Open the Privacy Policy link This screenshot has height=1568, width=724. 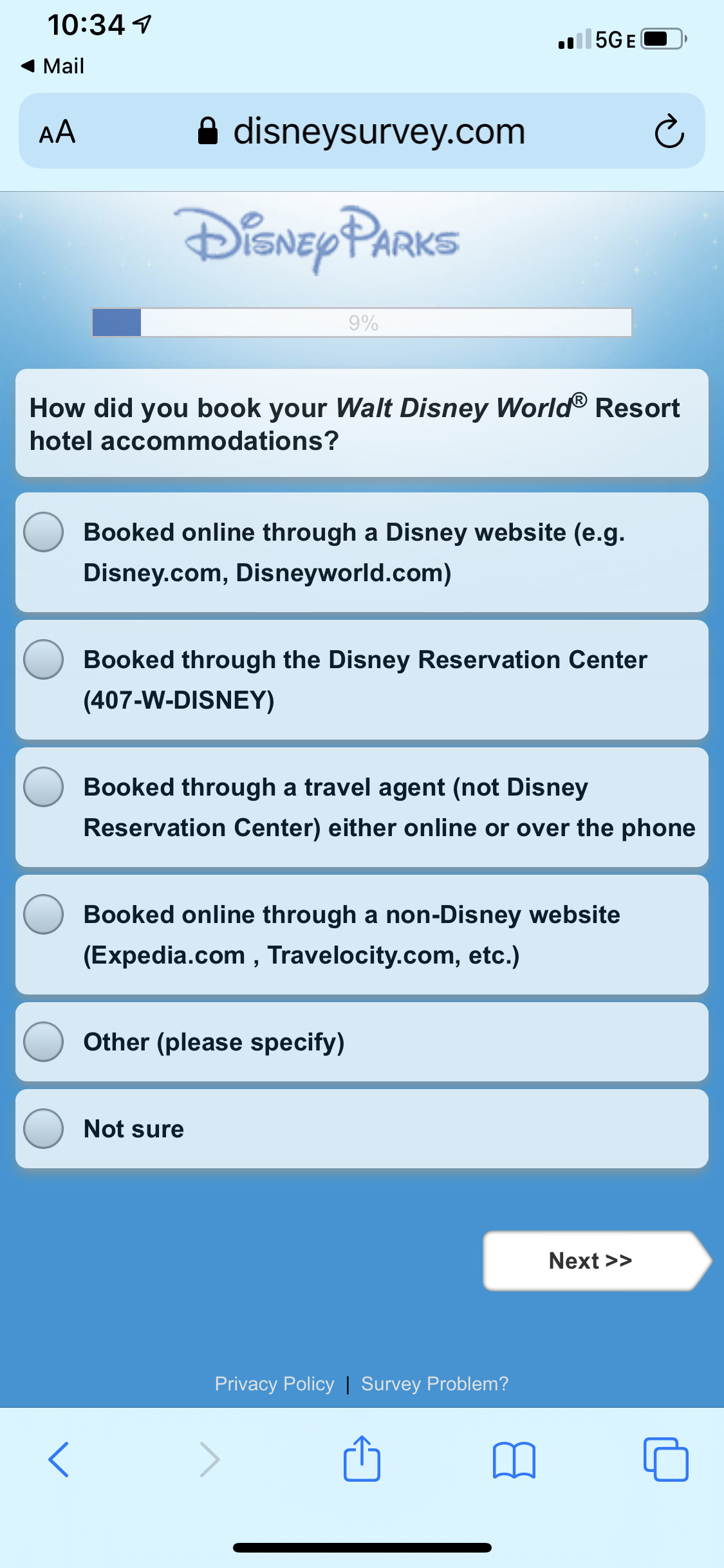(274, 1383)
